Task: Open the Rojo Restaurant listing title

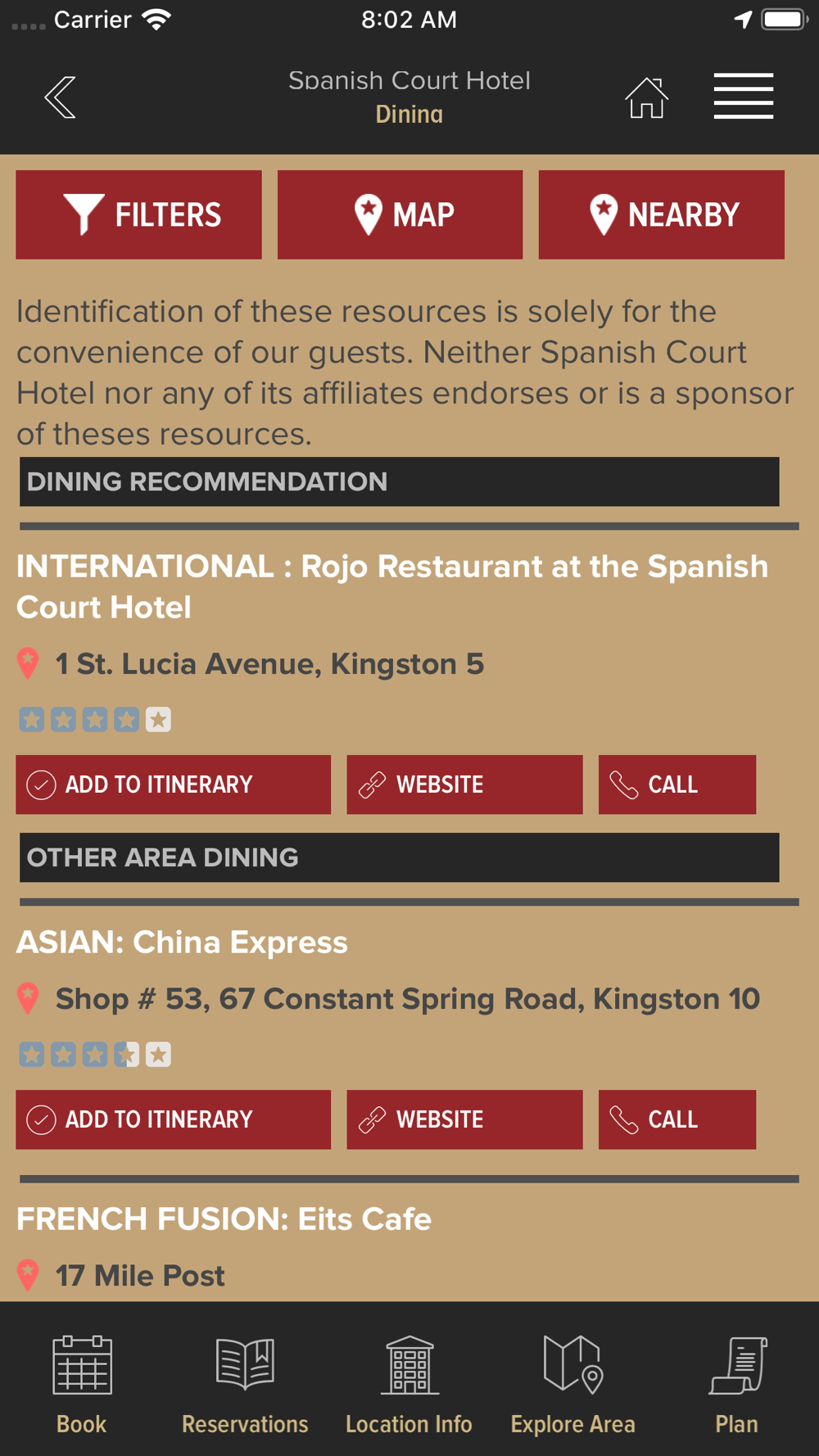Action: point(392,586)
